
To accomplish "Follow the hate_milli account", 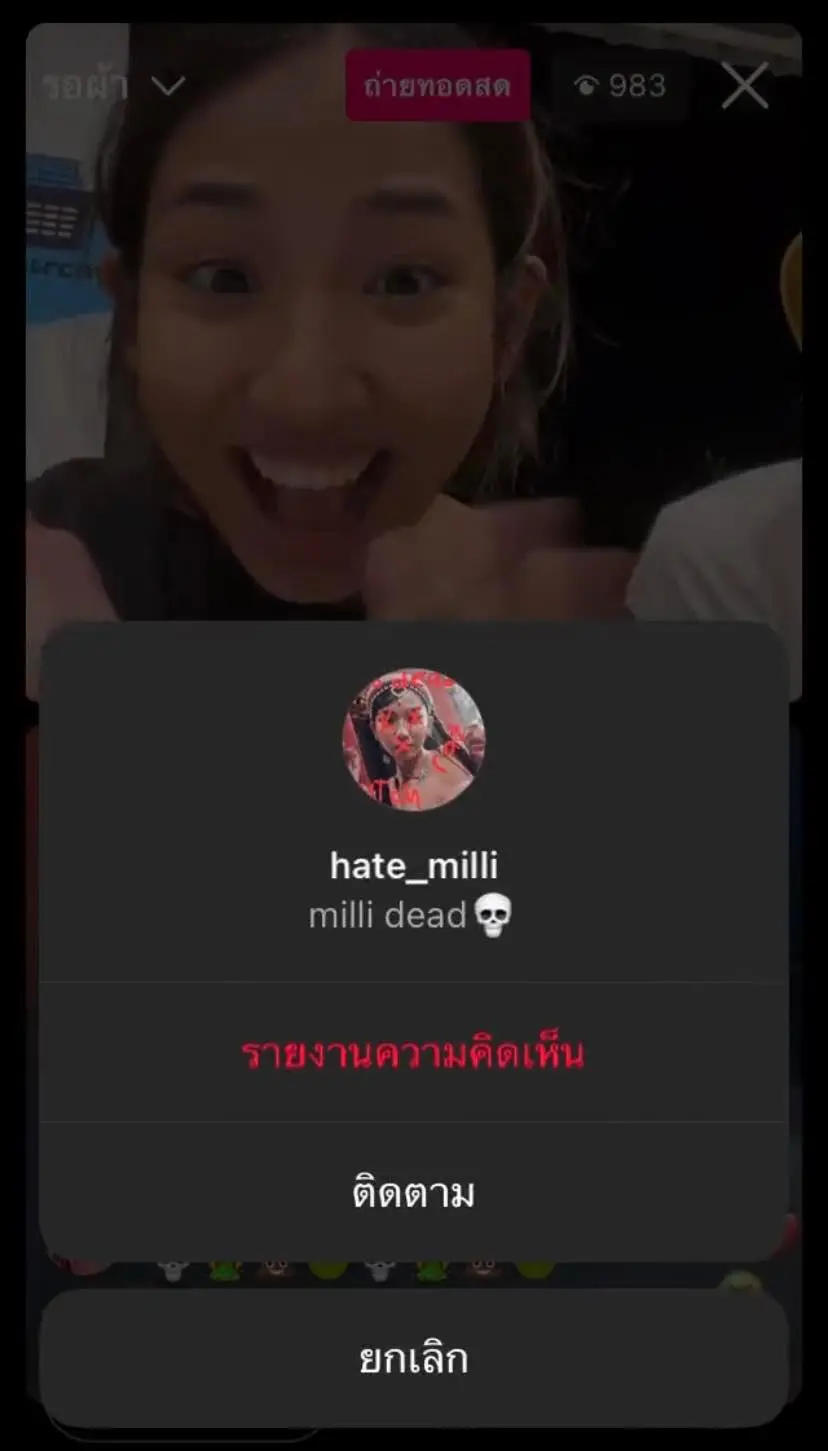I will [413, 1193].
